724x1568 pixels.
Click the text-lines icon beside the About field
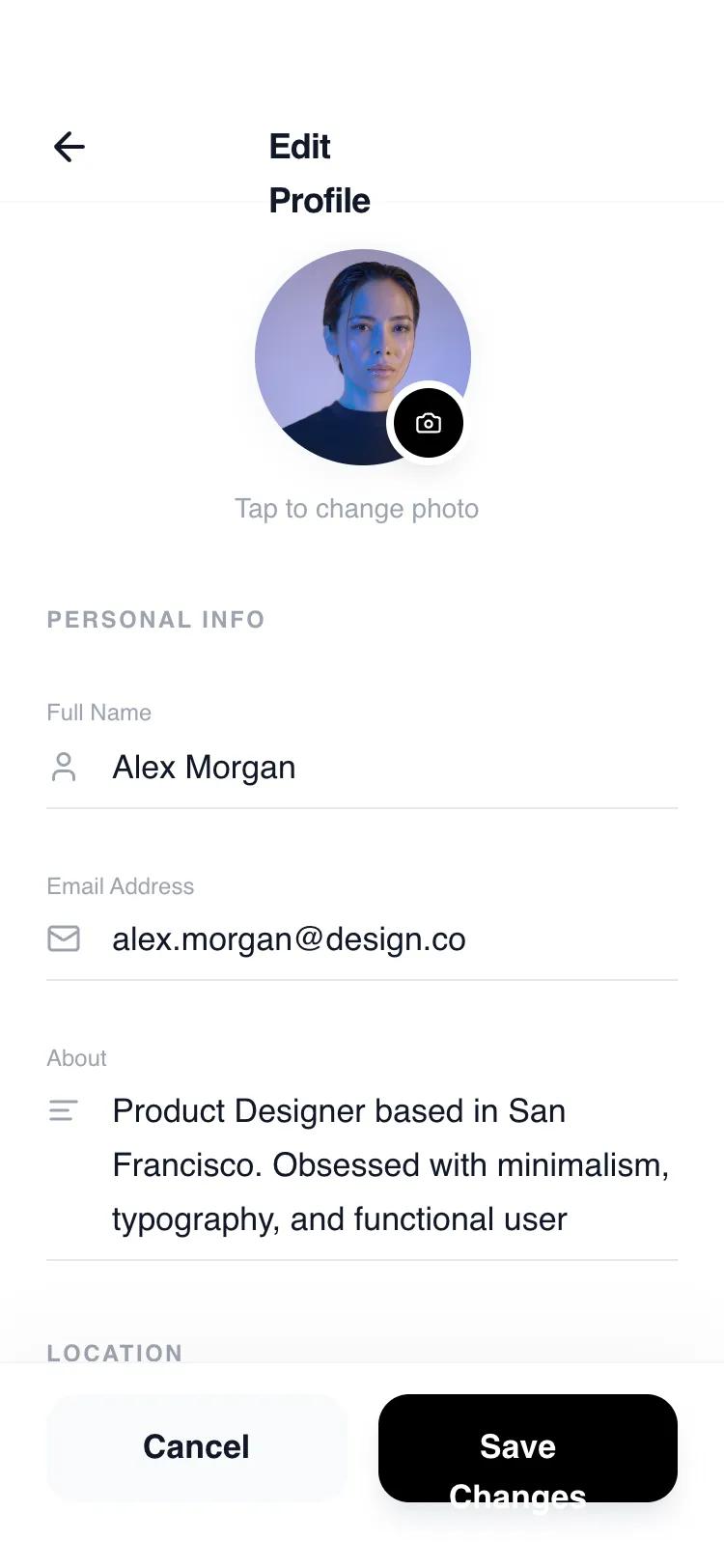63,1110
